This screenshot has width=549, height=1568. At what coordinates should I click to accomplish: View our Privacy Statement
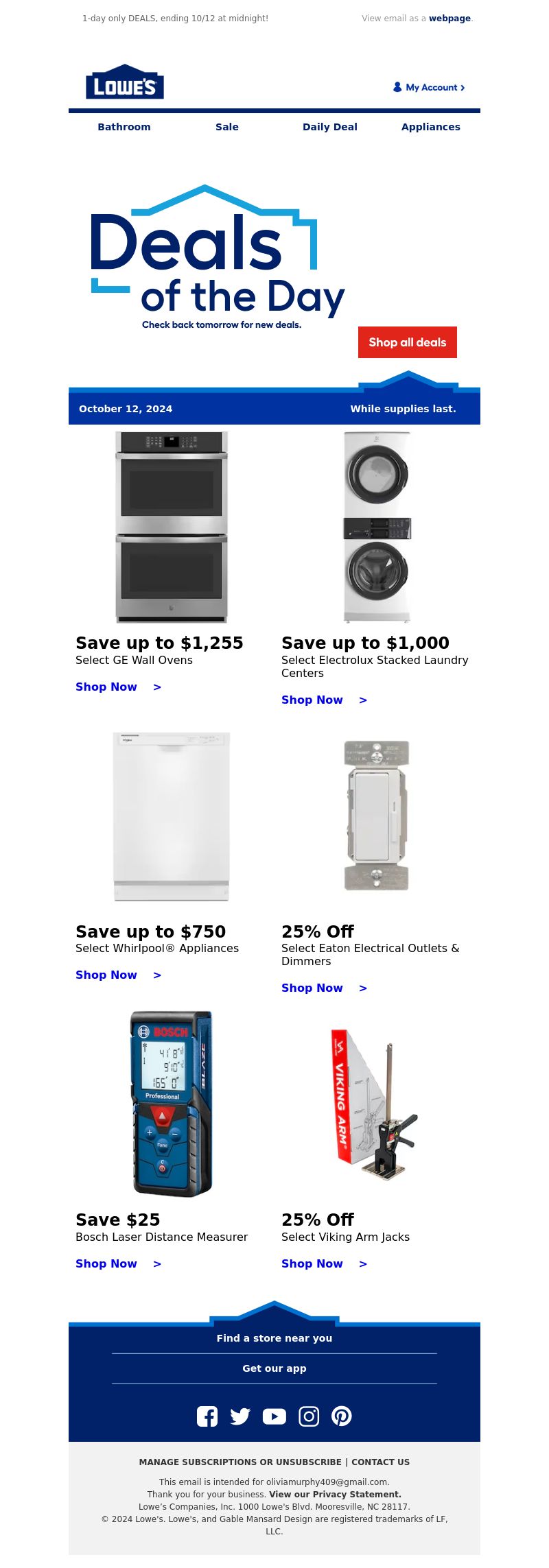pyautogui.click(x=335, y=1495)
